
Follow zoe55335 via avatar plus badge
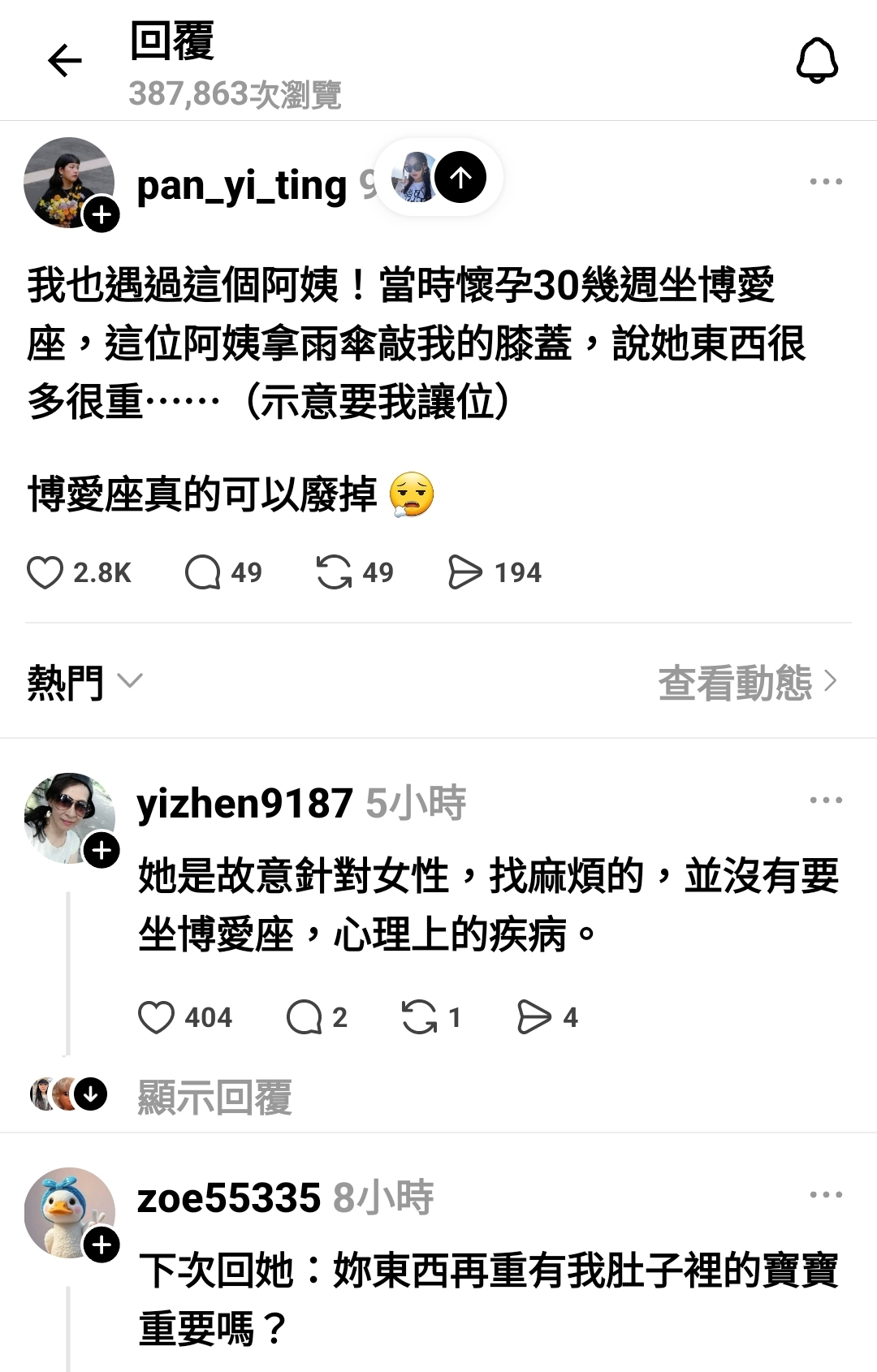pyautogui.click(x=102, y=1245)
